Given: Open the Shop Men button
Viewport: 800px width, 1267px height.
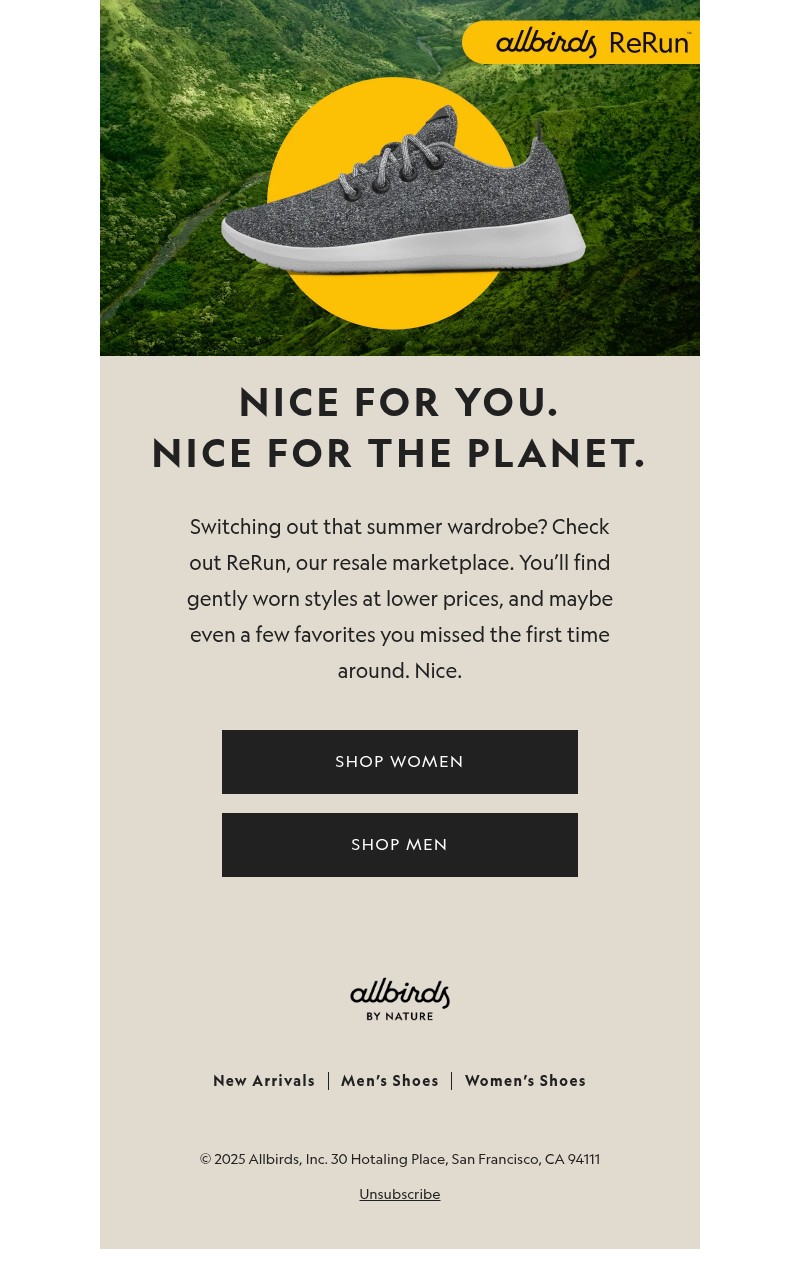Looking at the screenshot, I should (400, 845).
